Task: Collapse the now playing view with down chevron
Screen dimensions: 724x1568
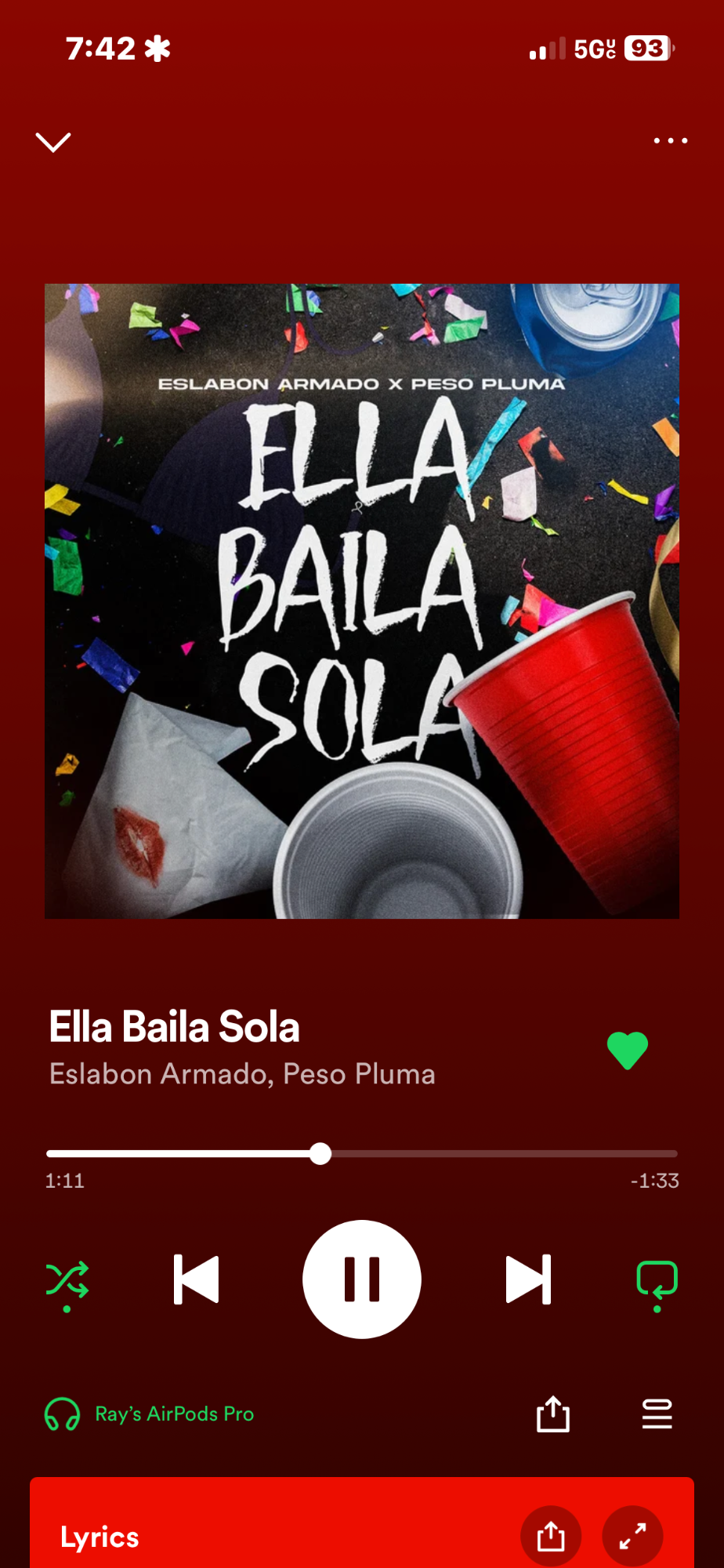Action: point(53,142)
